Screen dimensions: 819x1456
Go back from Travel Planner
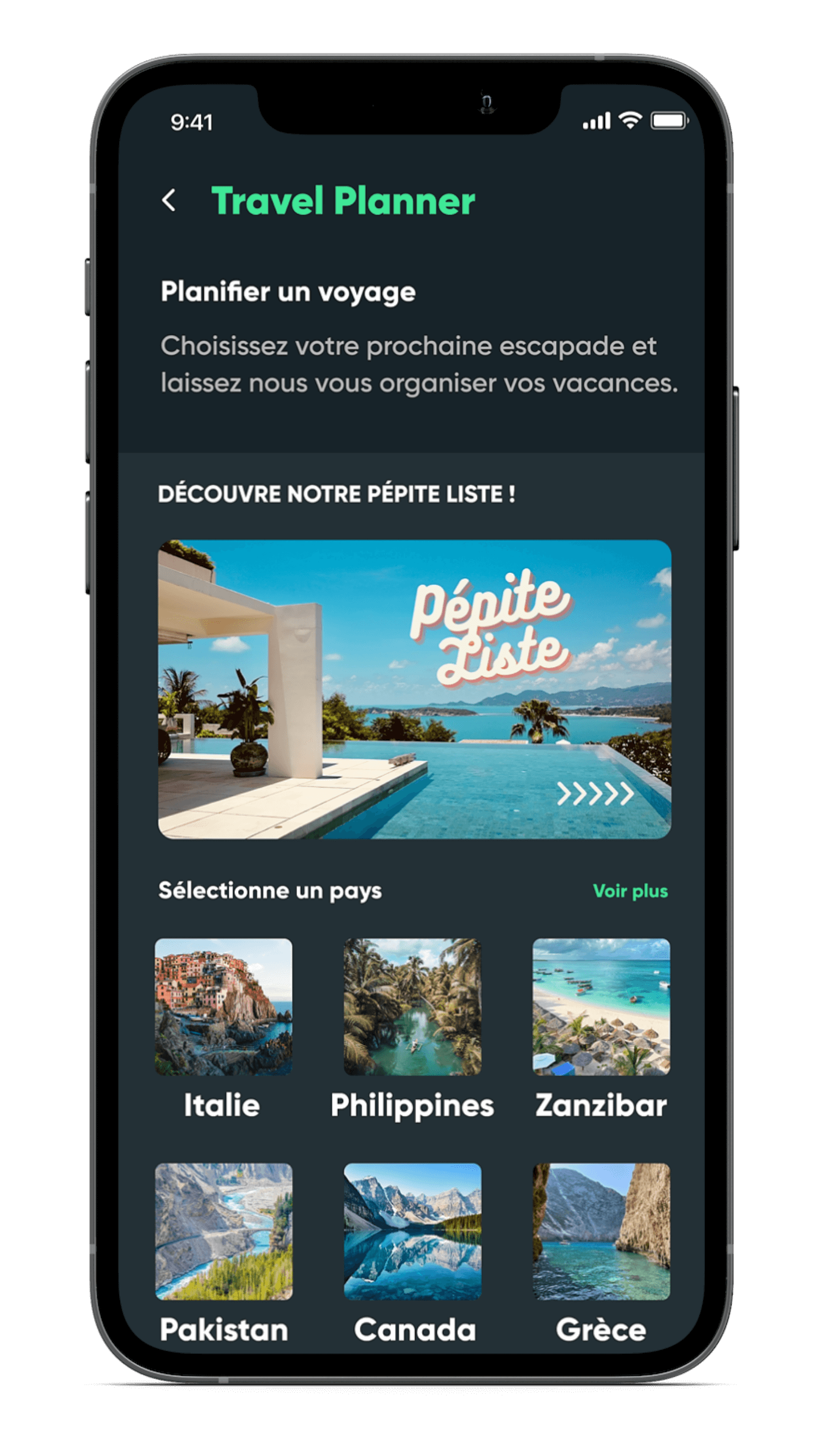pyautogui.click(x=168, y=201)
